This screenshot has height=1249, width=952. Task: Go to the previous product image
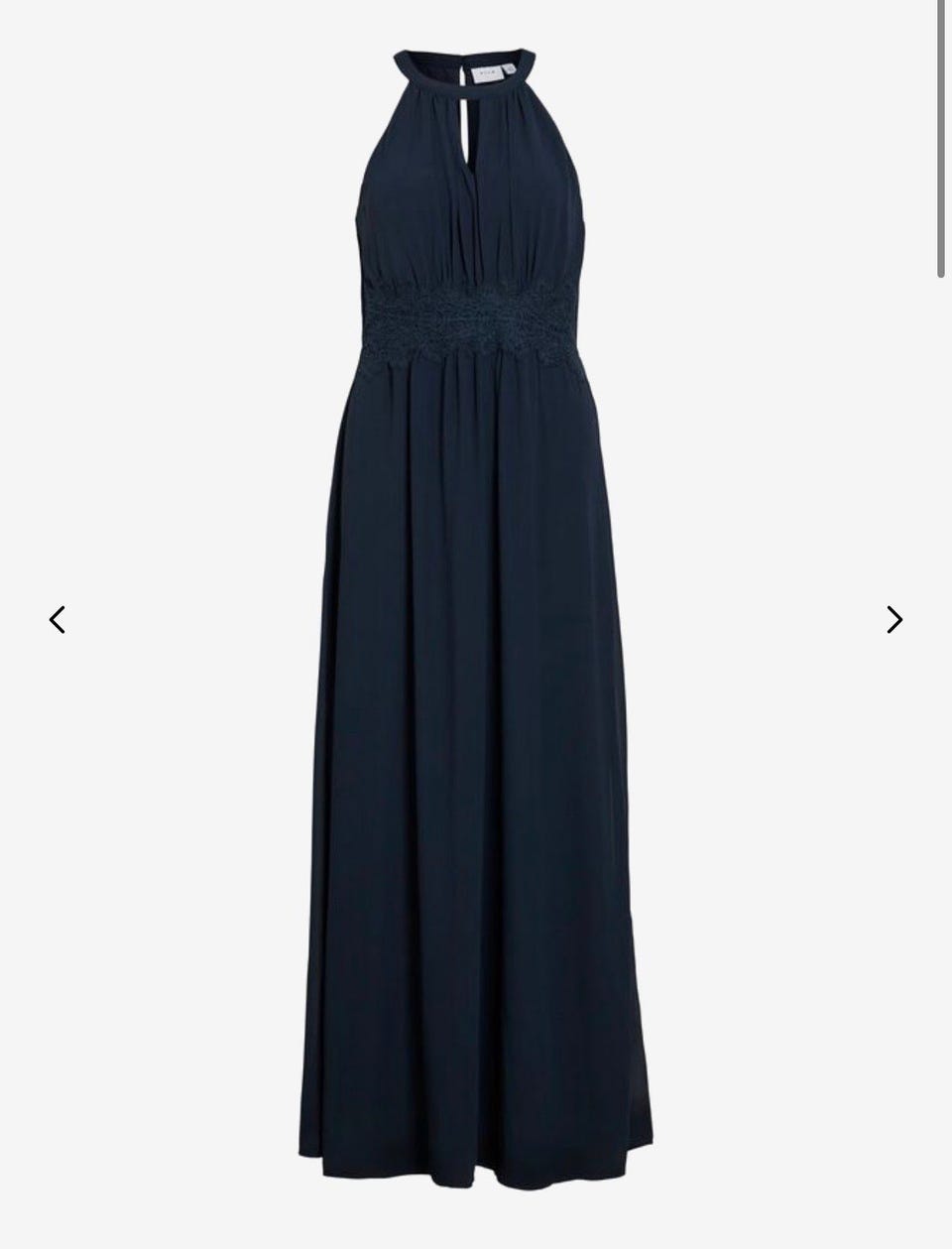[x=58, y=620]
